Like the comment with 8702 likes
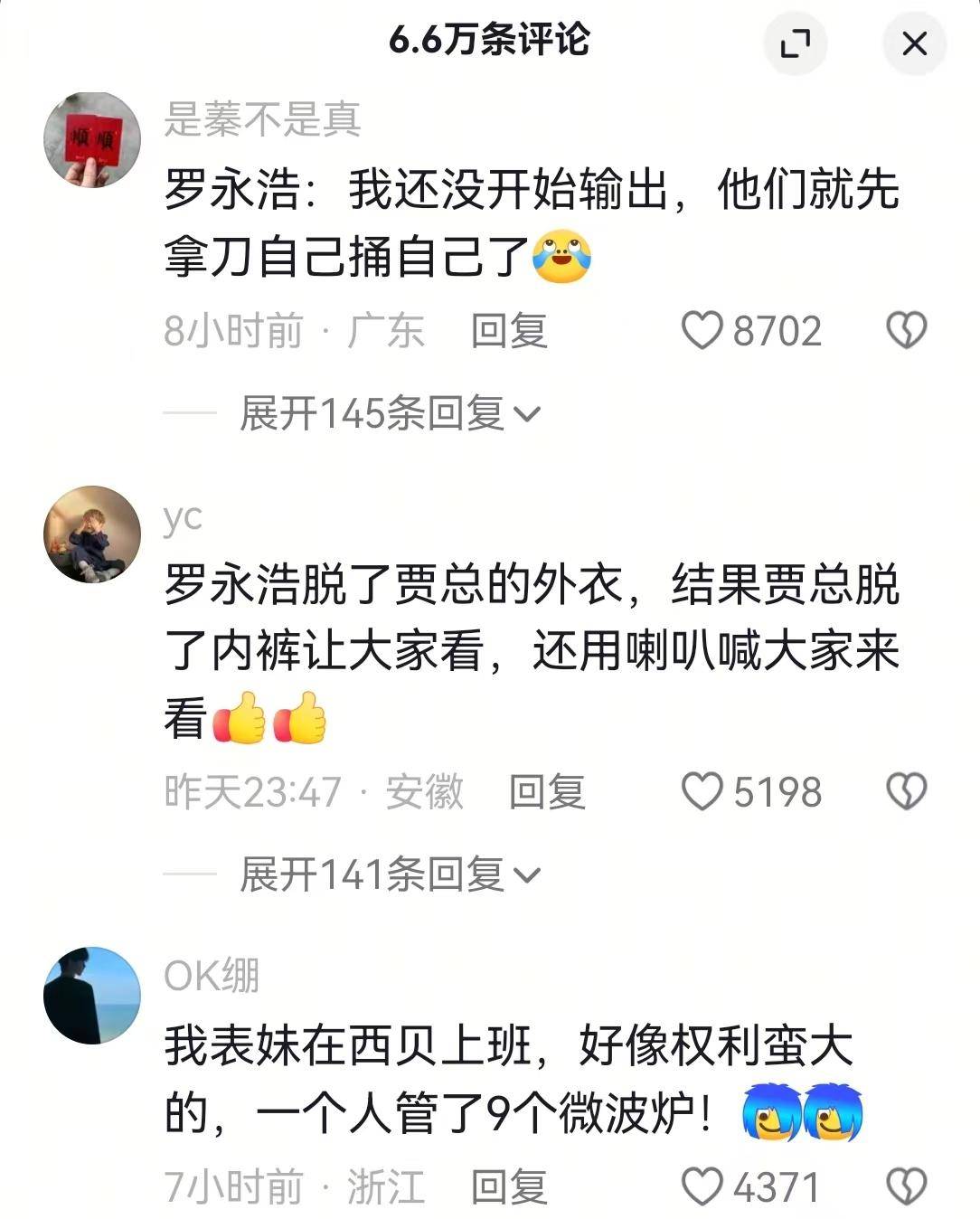This screenshot has width=980, height=1219. [x=702, y=331]
